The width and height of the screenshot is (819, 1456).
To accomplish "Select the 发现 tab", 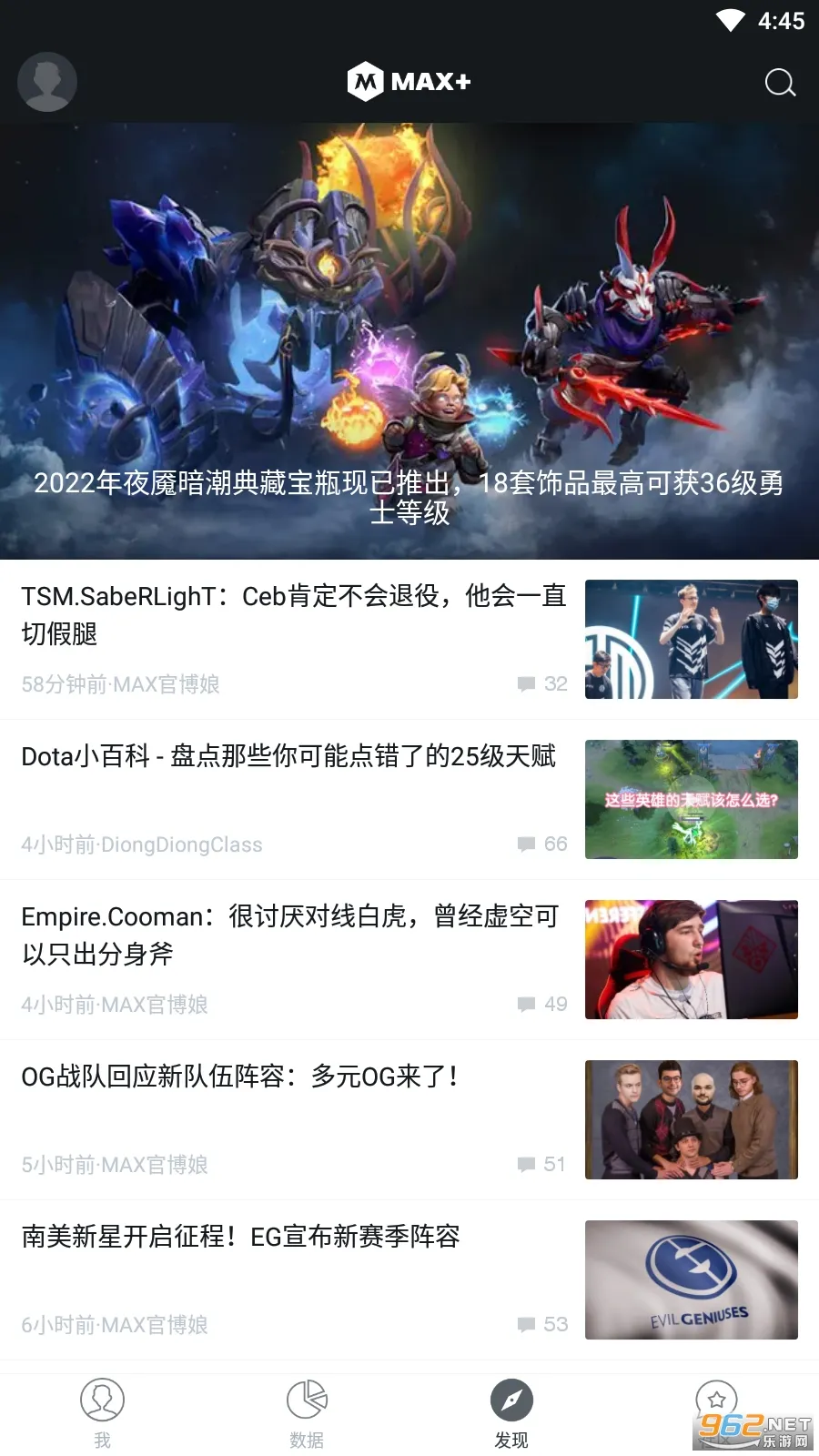I will pyautogui.click(x=511, y=1411).
